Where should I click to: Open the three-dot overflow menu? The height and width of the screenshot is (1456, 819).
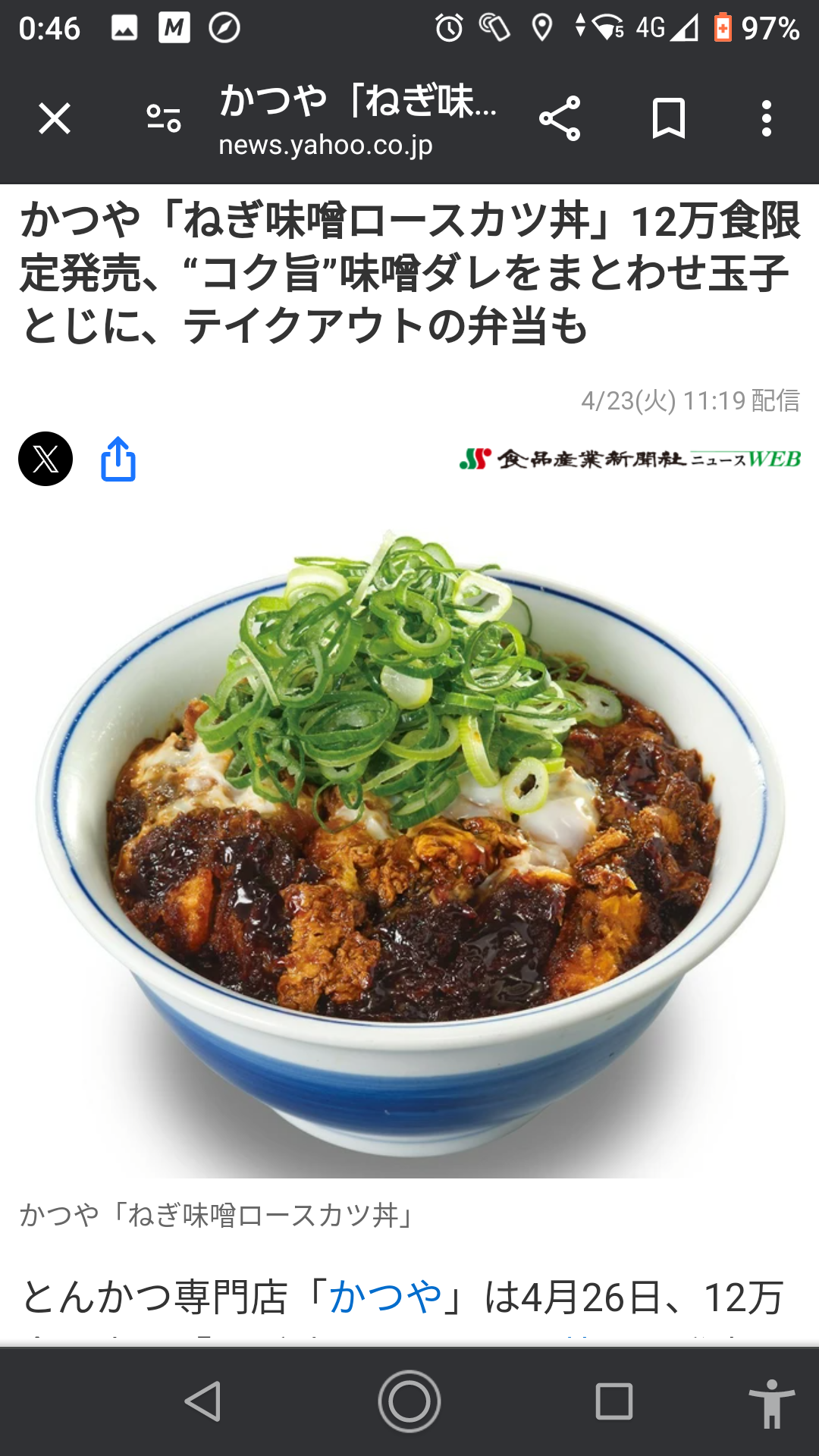point(767,119)
